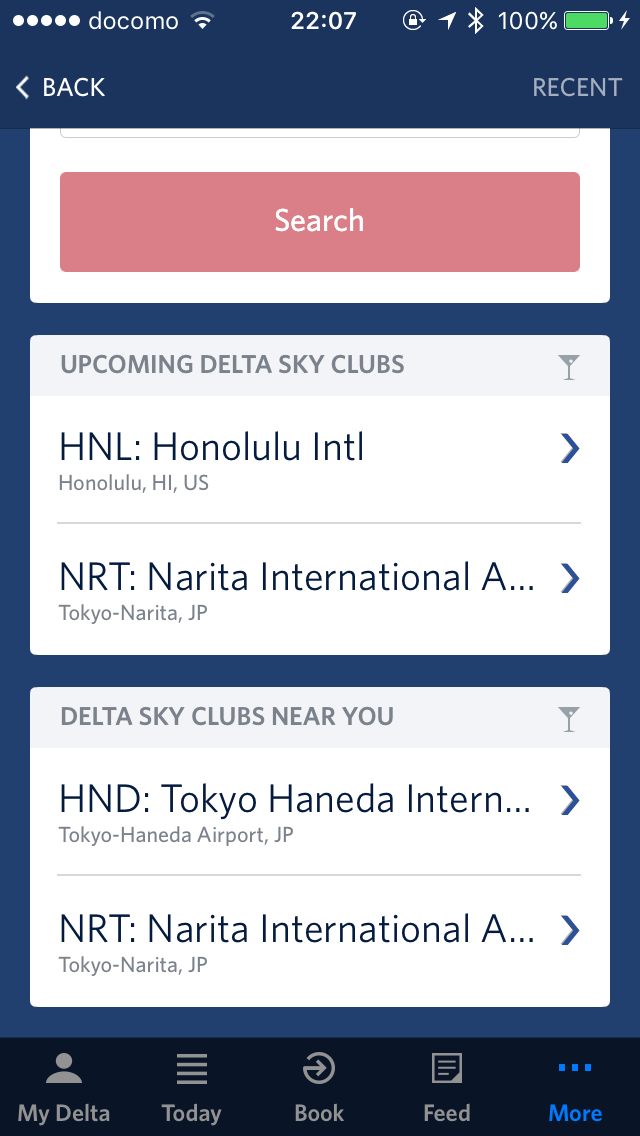
Task: Tap the partially visible input field above Search
Action: pyautogui.click(x=320, y=133)
